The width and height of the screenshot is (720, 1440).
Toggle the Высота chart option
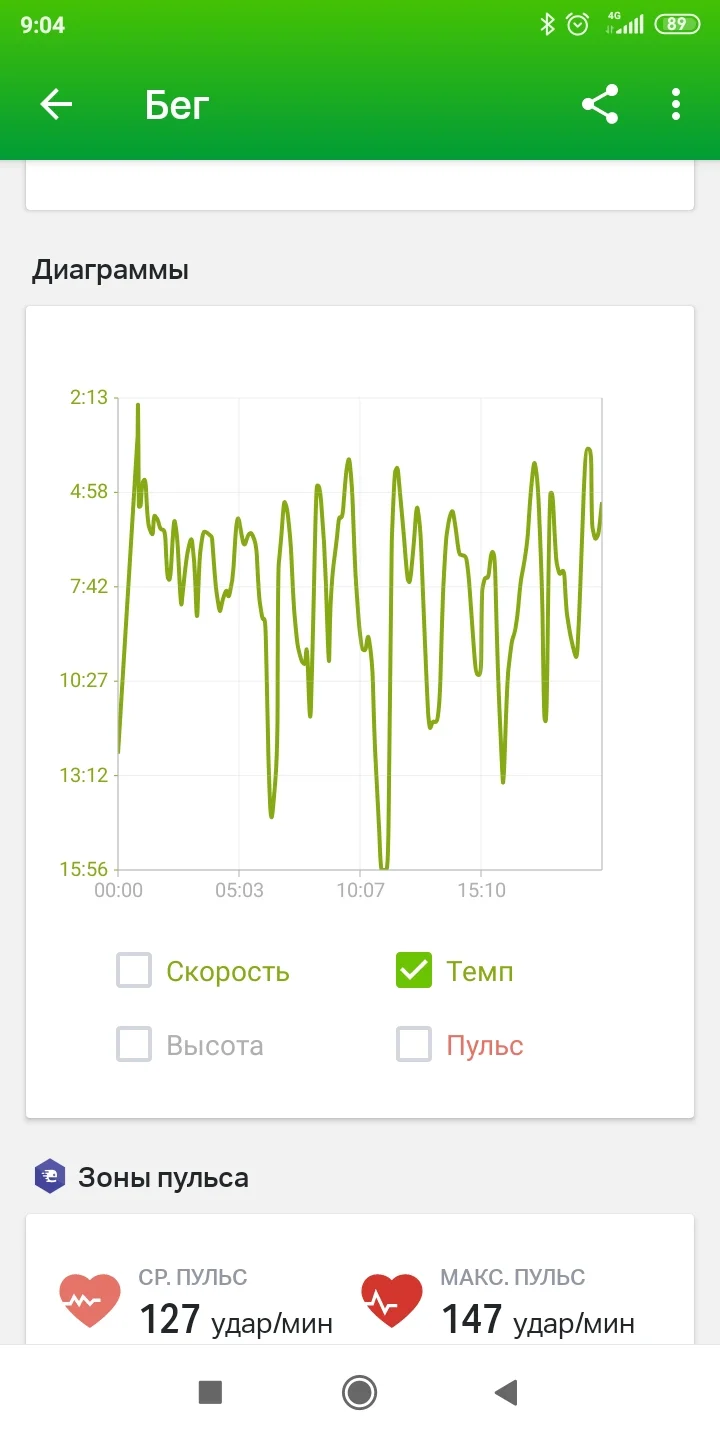pyautogui.click(x=133, y=1044)
